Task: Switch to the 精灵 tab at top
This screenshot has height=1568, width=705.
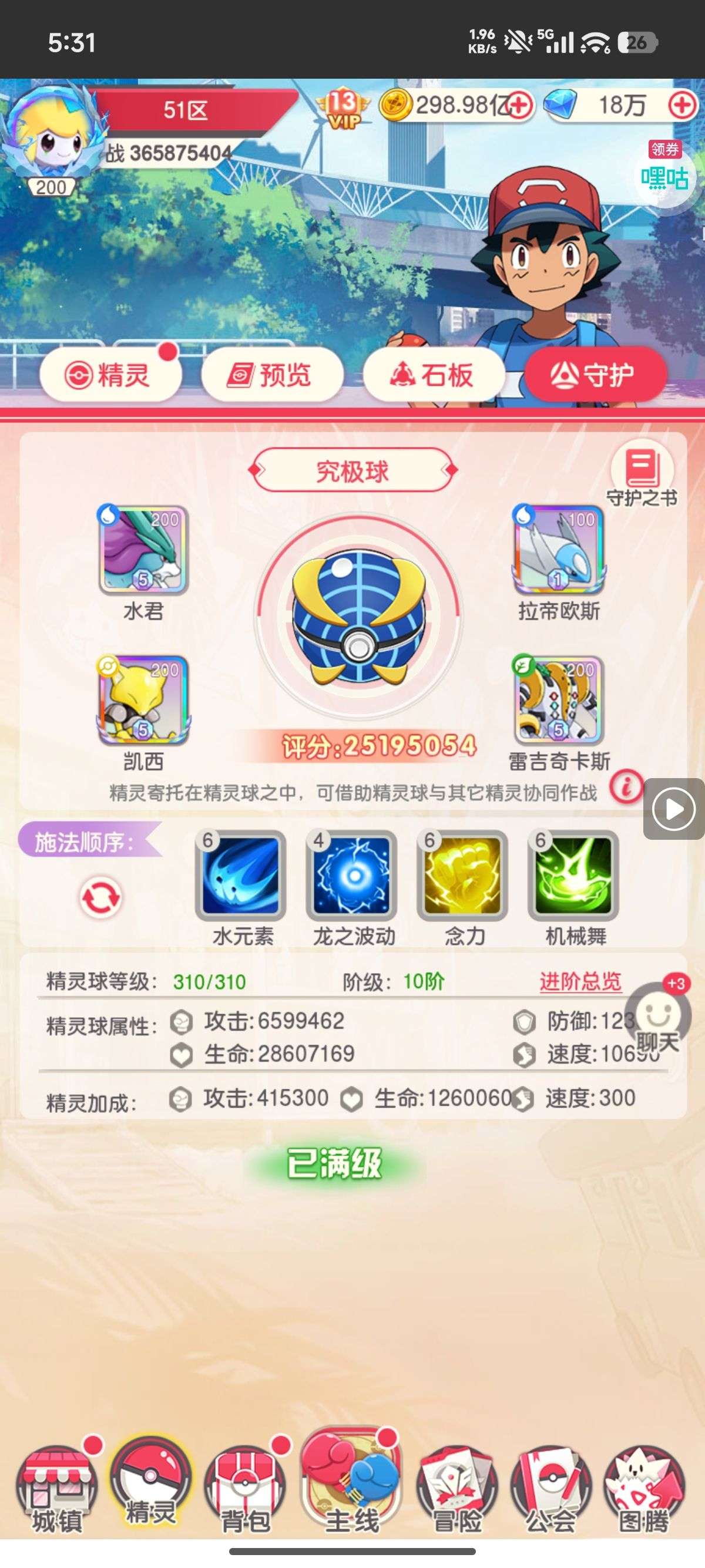Action: (x=110, y=374)
